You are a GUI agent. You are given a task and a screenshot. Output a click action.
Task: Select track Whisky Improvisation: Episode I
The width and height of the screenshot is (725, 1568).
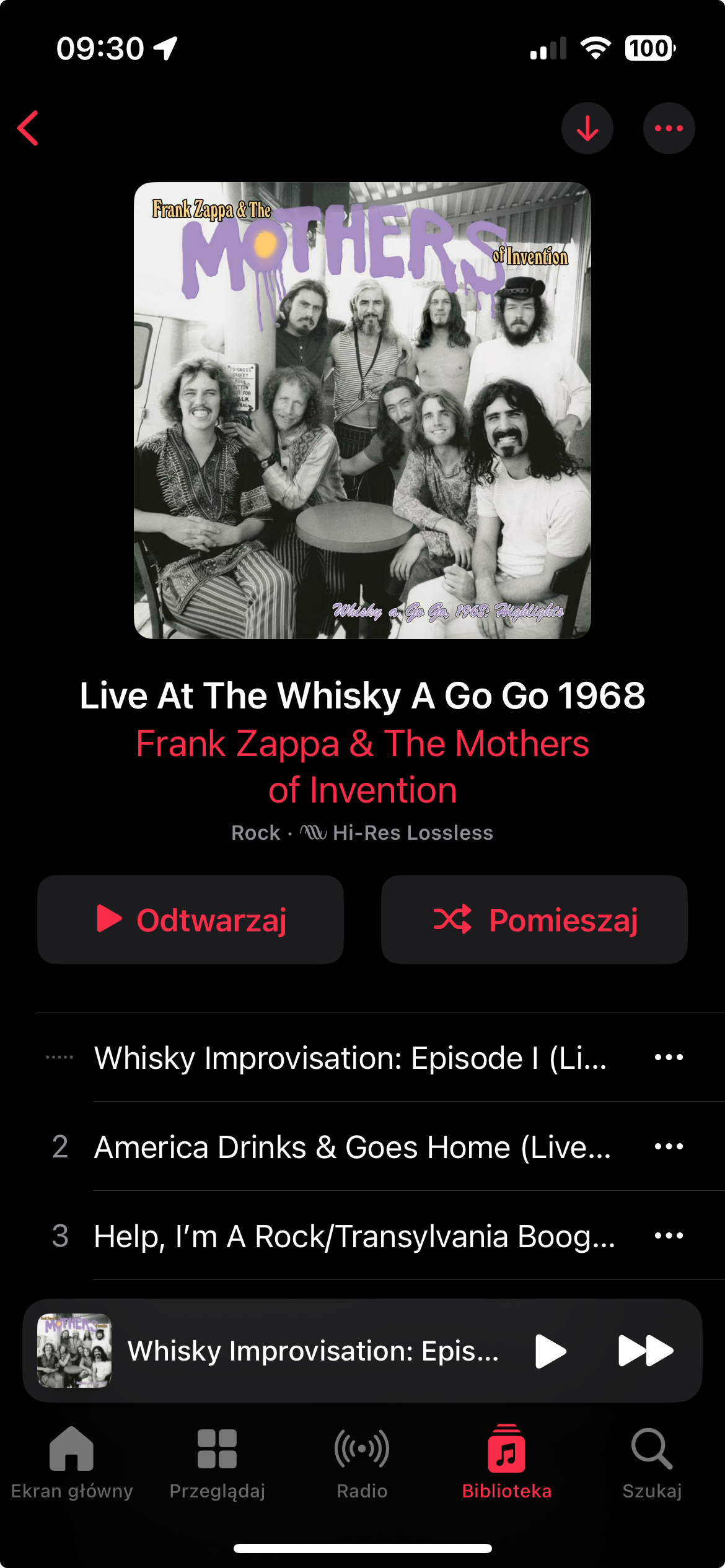[x=350, y=1057]
